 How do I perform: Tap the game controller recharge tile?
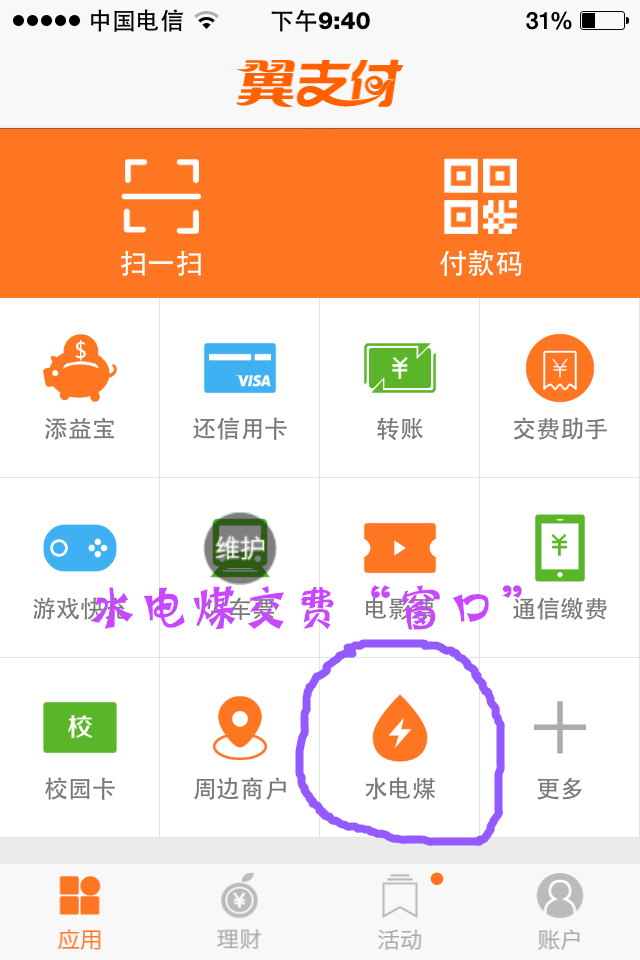point(80,567)
